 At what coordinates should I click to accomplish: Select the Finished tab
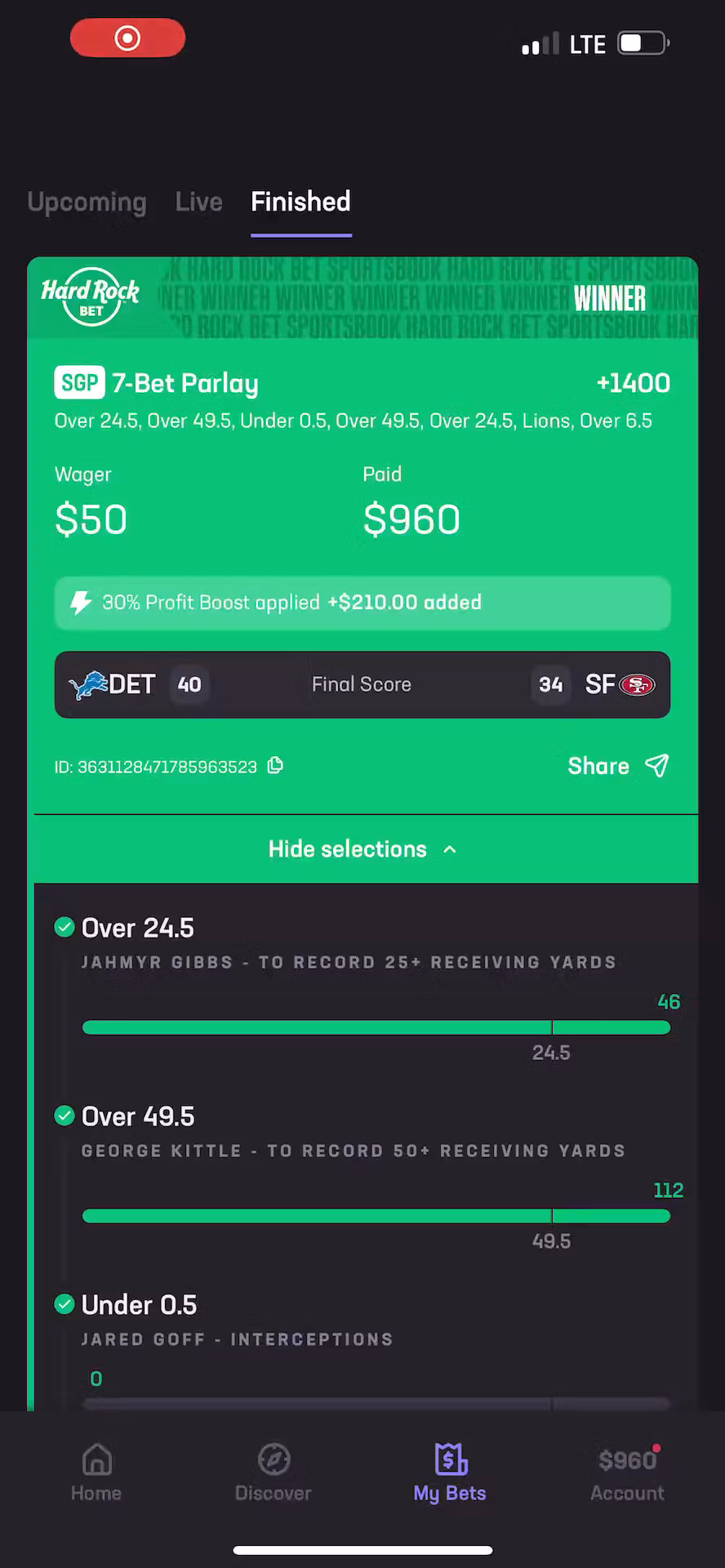tap(300, 202)
